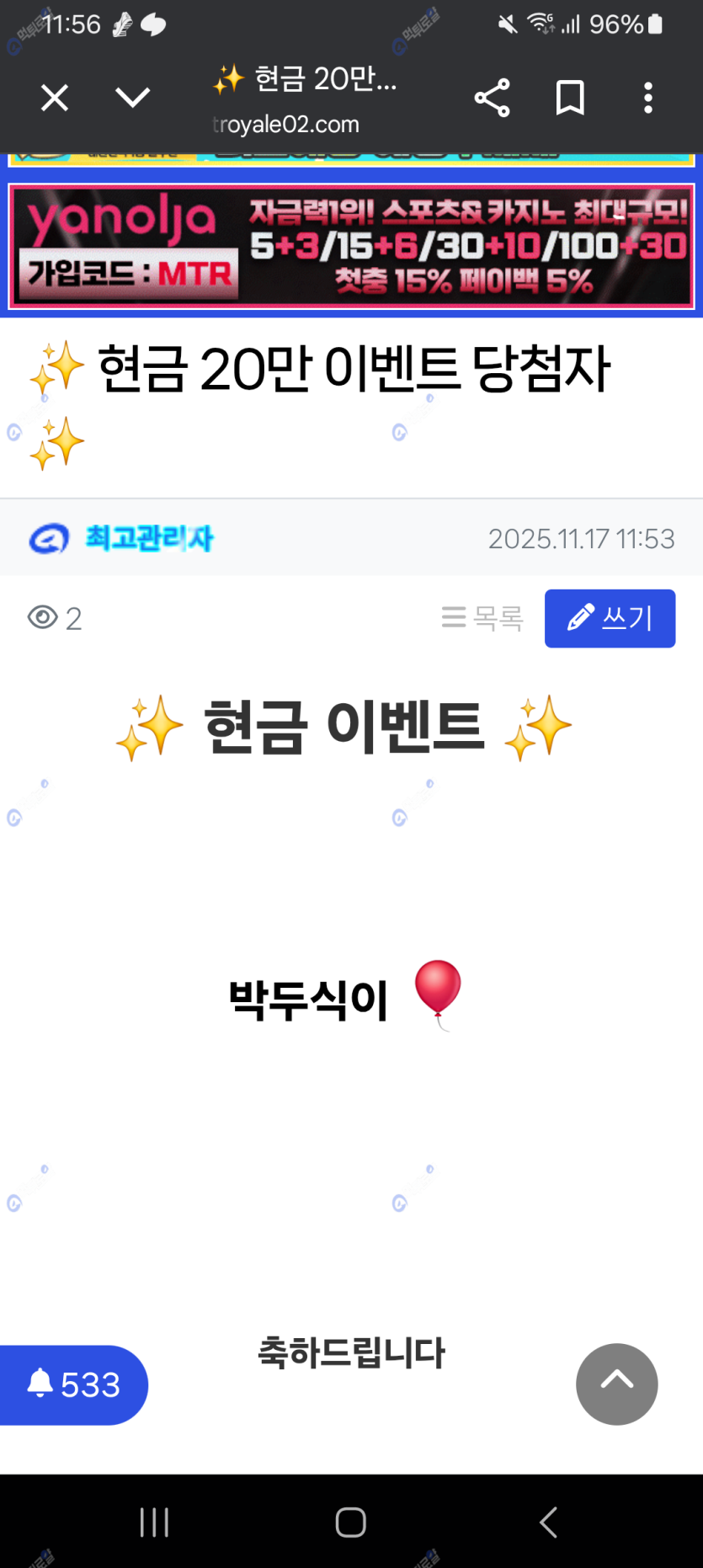
Task: Open the browser overflow menu
Action: (647, 99)
